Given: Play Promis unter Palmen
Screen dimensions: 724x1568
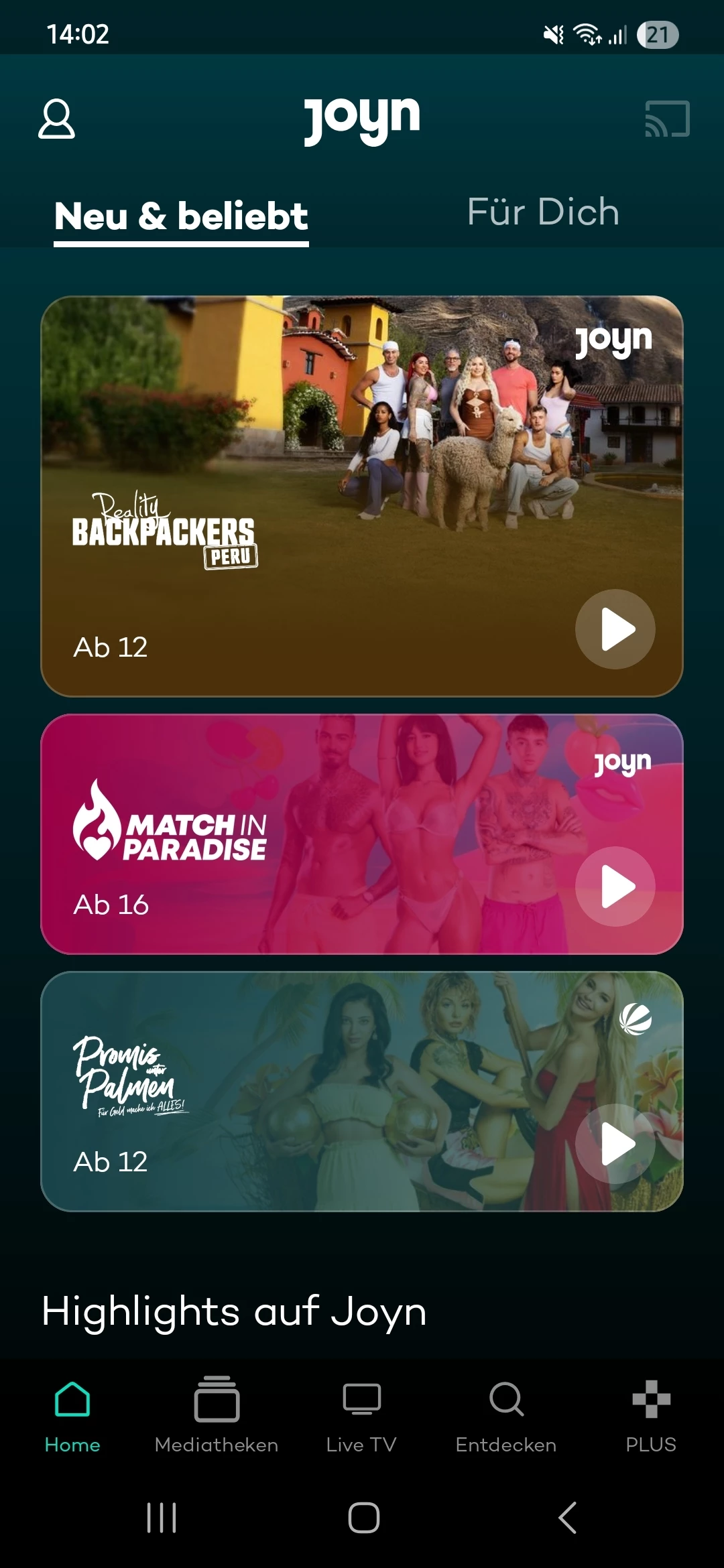Looking at the screenshot, I should coord(615,1144).
